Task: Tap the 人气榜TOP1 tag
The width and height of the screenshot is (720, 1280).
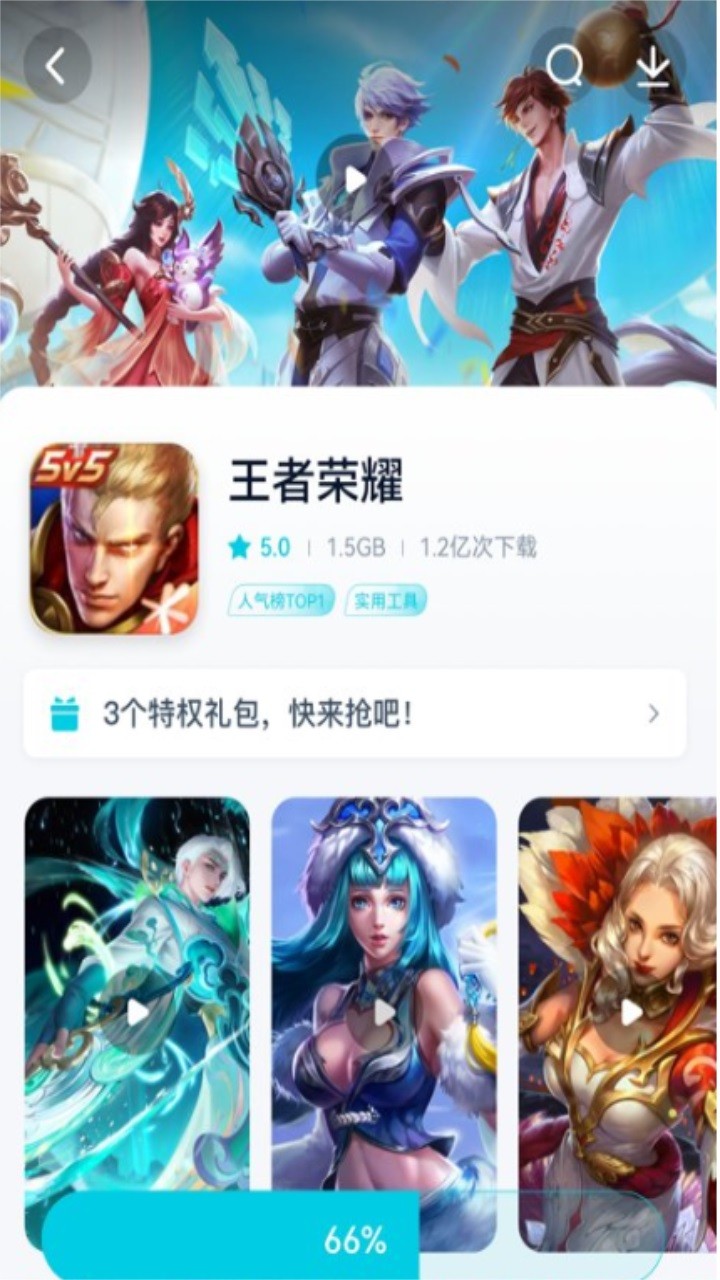Action: [x=281, y=601]
